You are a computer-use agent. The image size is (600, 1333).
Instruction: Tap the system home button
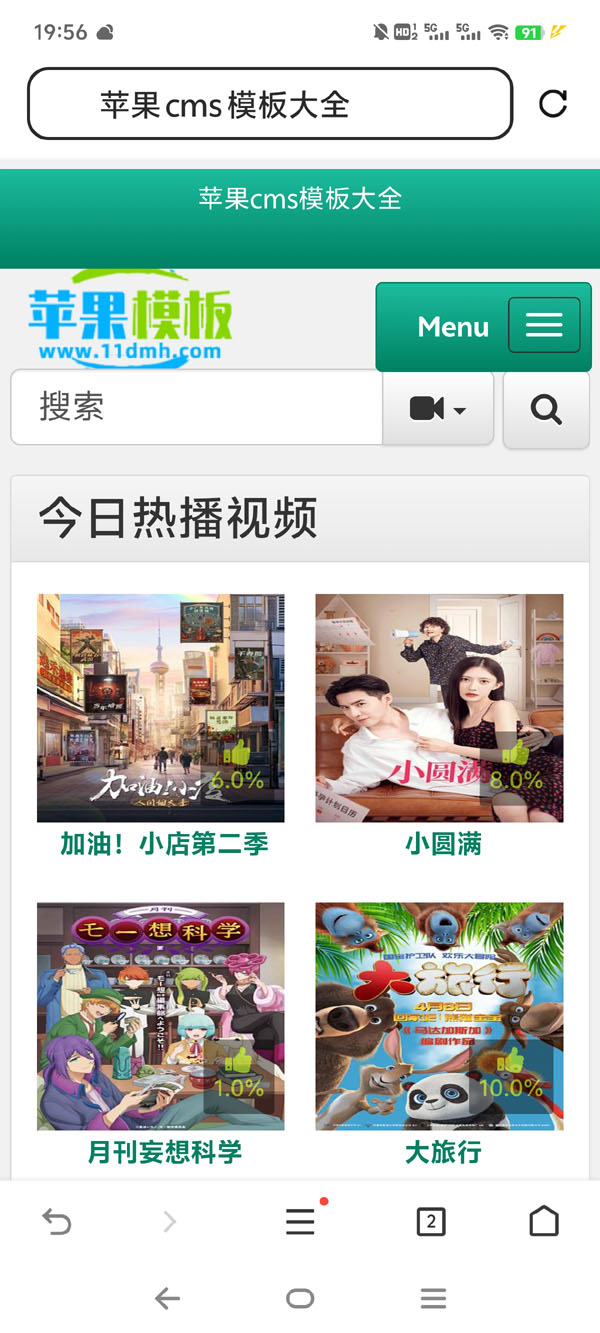pyautogui.click(x=300, y=1299)
